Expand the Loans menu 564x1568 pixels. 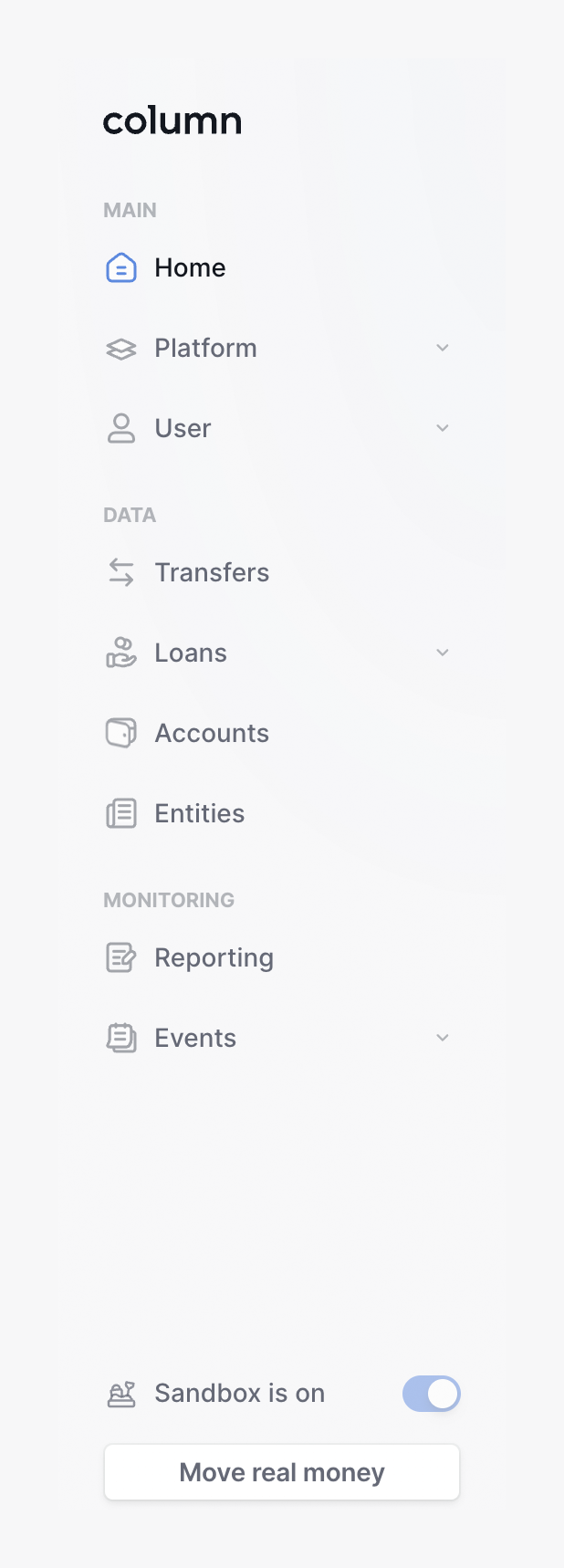(x=191, y=653)
